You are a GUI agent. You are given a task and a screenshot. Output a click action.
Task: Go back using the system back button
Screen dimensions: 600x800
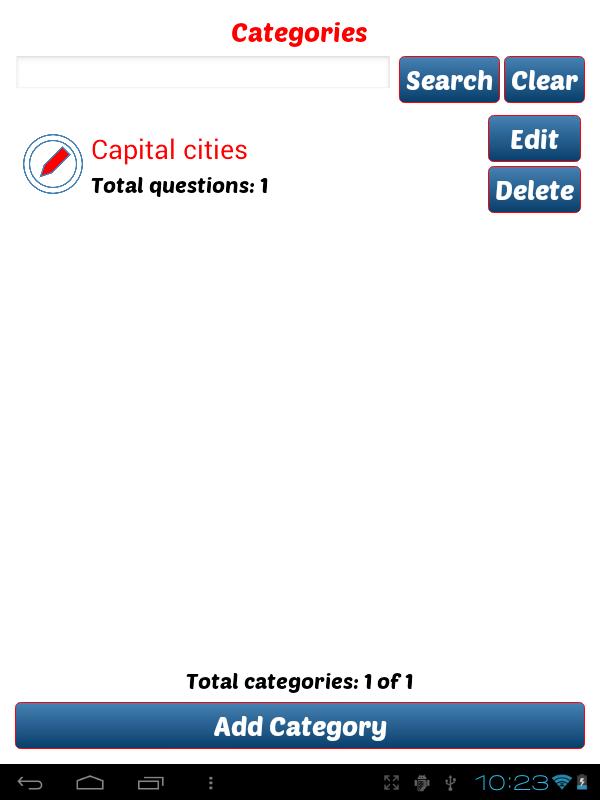click(x=30, y=783)
